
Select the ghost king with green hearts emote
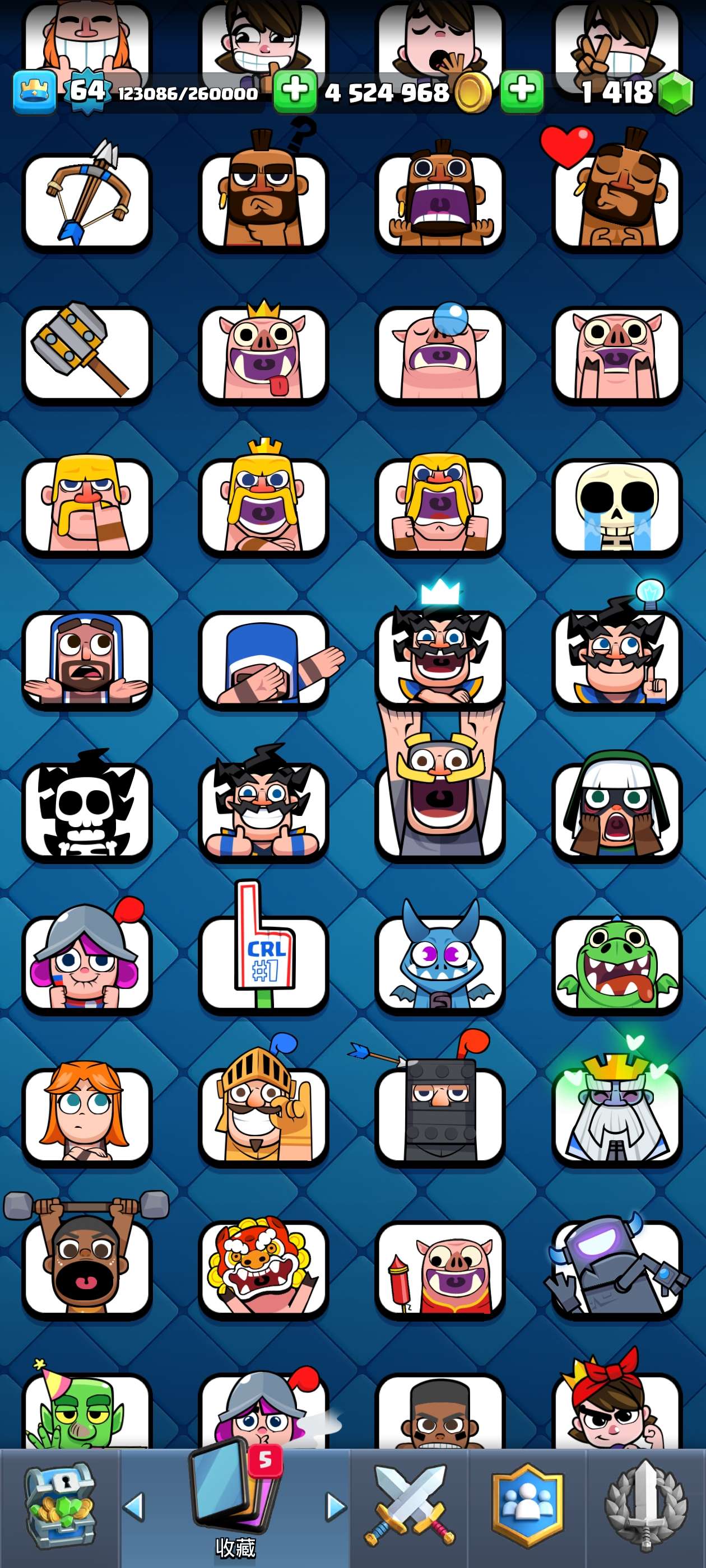[x=616, y=1115]
